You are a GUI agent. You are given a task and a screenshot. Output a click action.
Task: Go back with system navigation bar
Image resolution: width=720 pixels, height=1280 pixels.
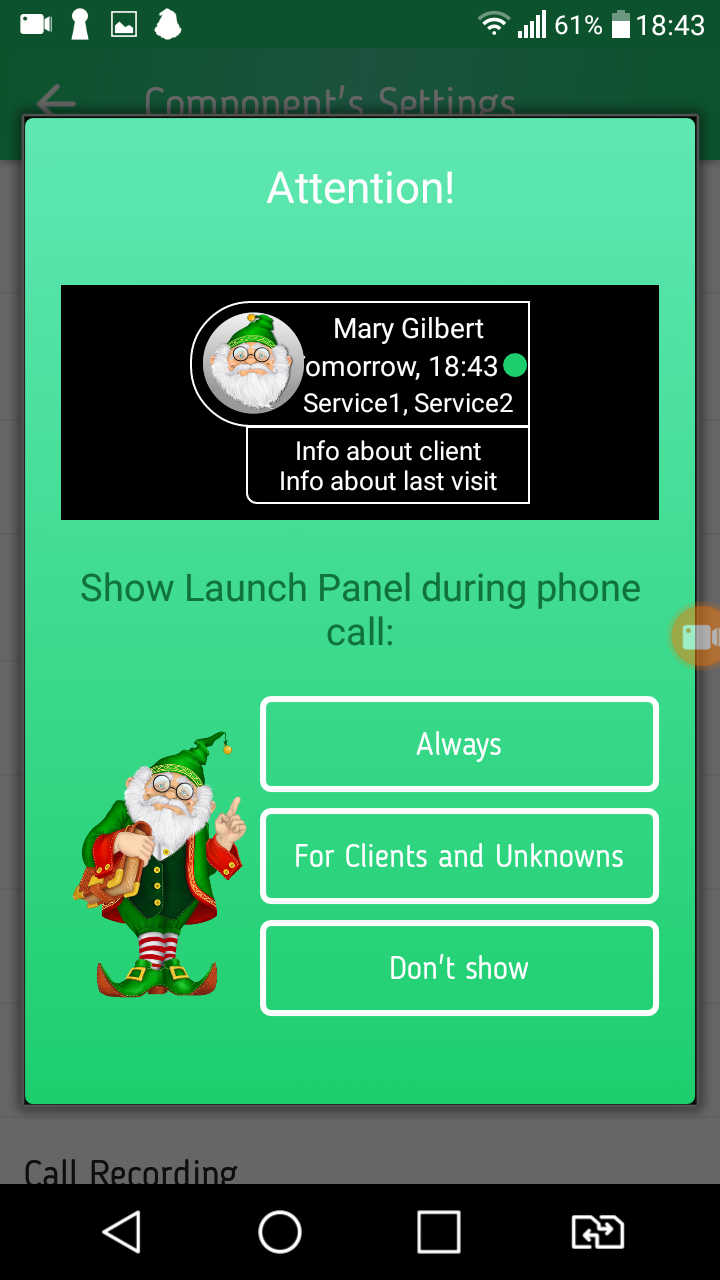pos(122,1232)
